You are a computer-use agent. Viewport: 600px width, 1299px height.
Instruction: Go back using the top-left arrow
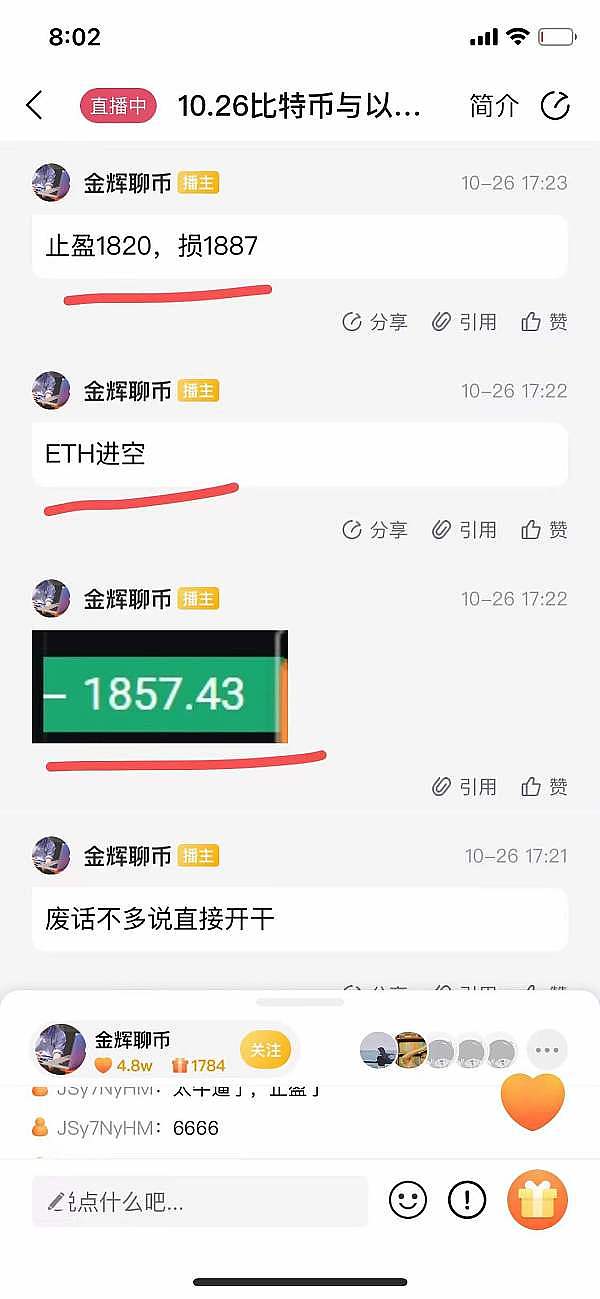coord(35,105)
